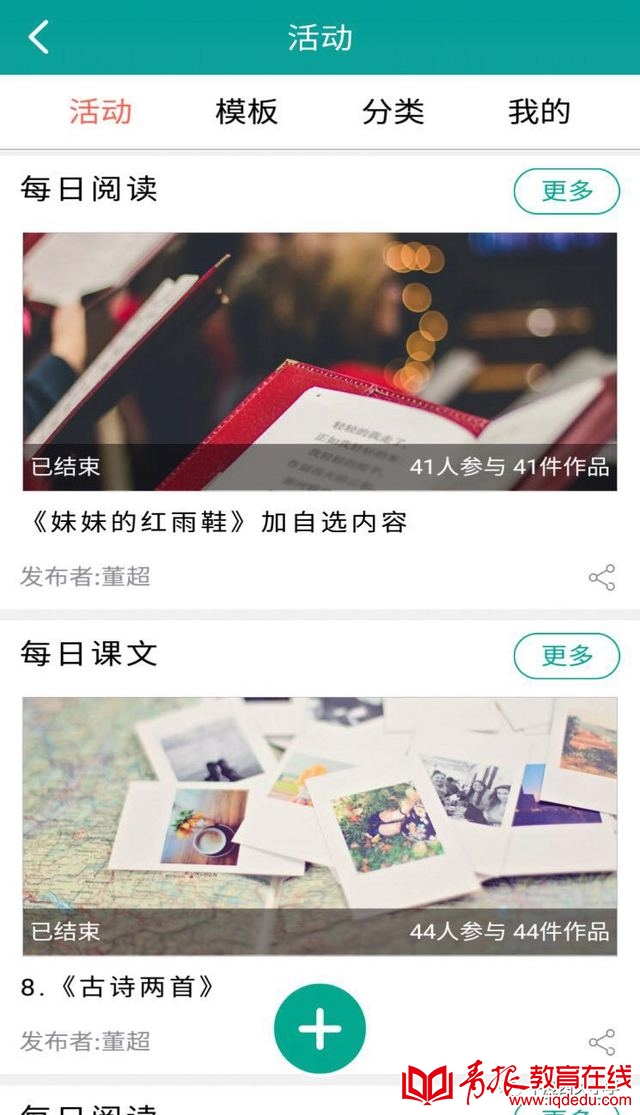Viewport: 640px width, 1115px height.
Task: Go back using the header arrow
Action: [38, 38]
